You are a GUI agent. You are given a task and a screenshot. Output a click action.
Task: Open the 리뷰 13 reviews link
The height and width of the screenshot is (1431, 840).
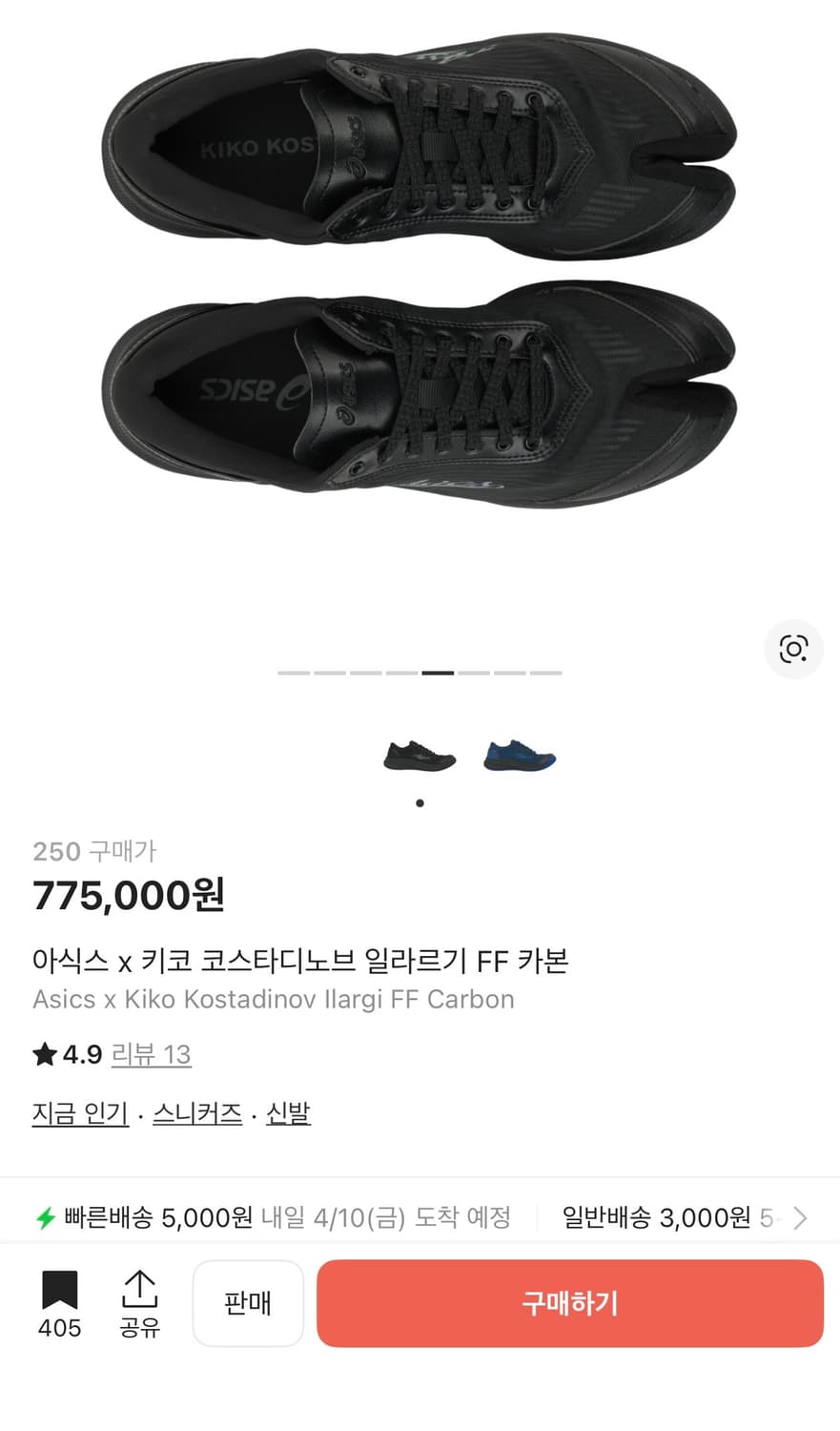click(x=153, y=1054)
